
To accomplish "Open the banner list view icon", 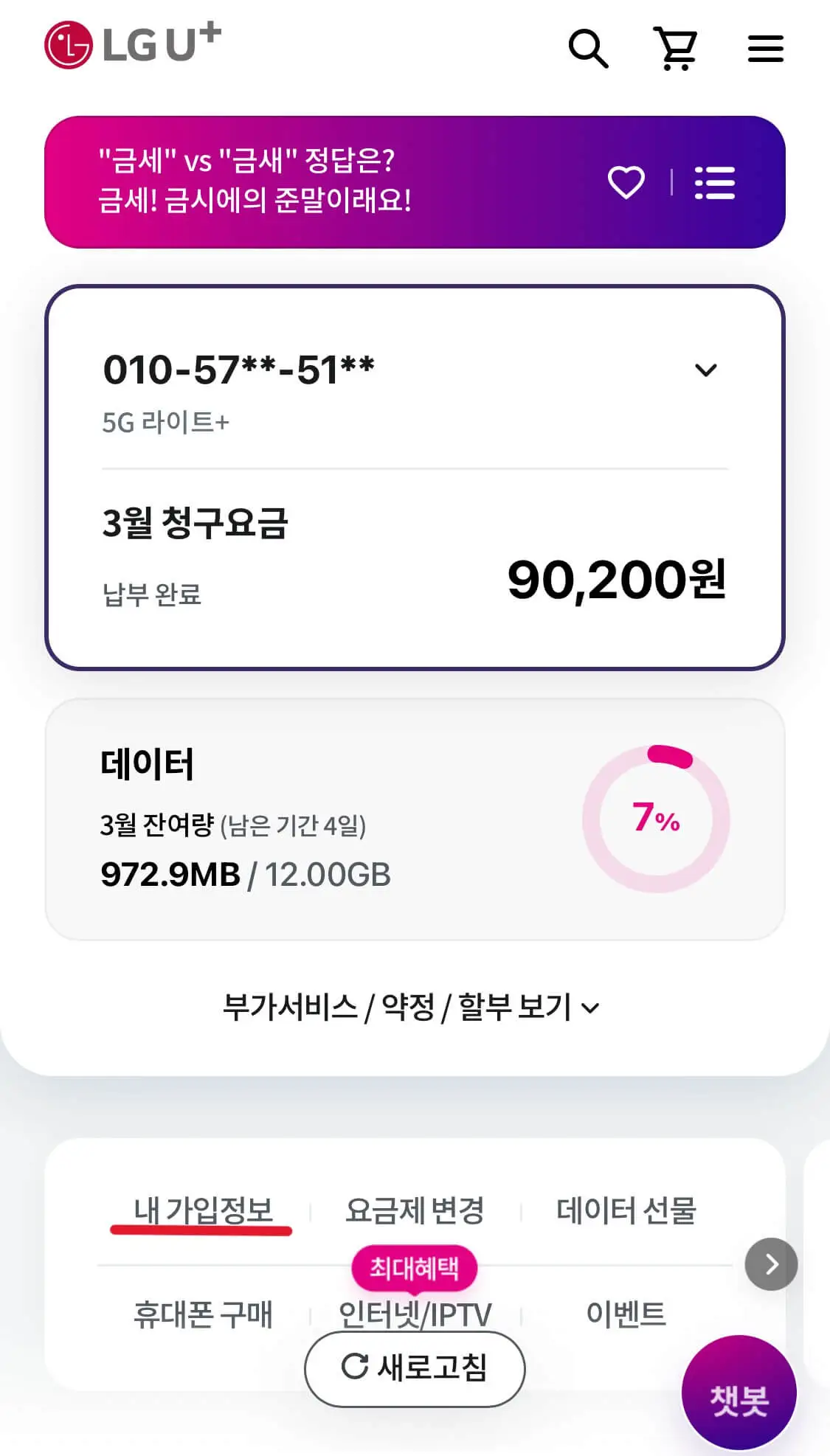I will click(x=713, y=183).
